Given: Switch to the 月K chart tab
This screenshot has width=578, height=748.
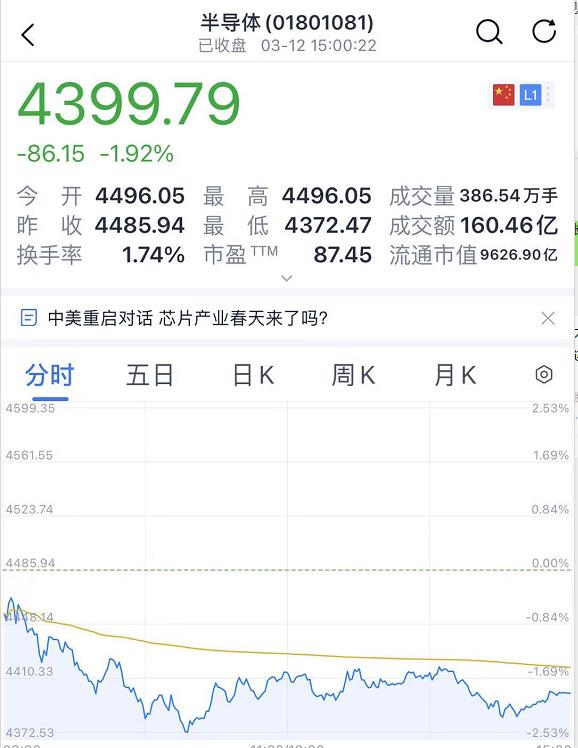Looking at the screenshot, I should tap(455, 375).
